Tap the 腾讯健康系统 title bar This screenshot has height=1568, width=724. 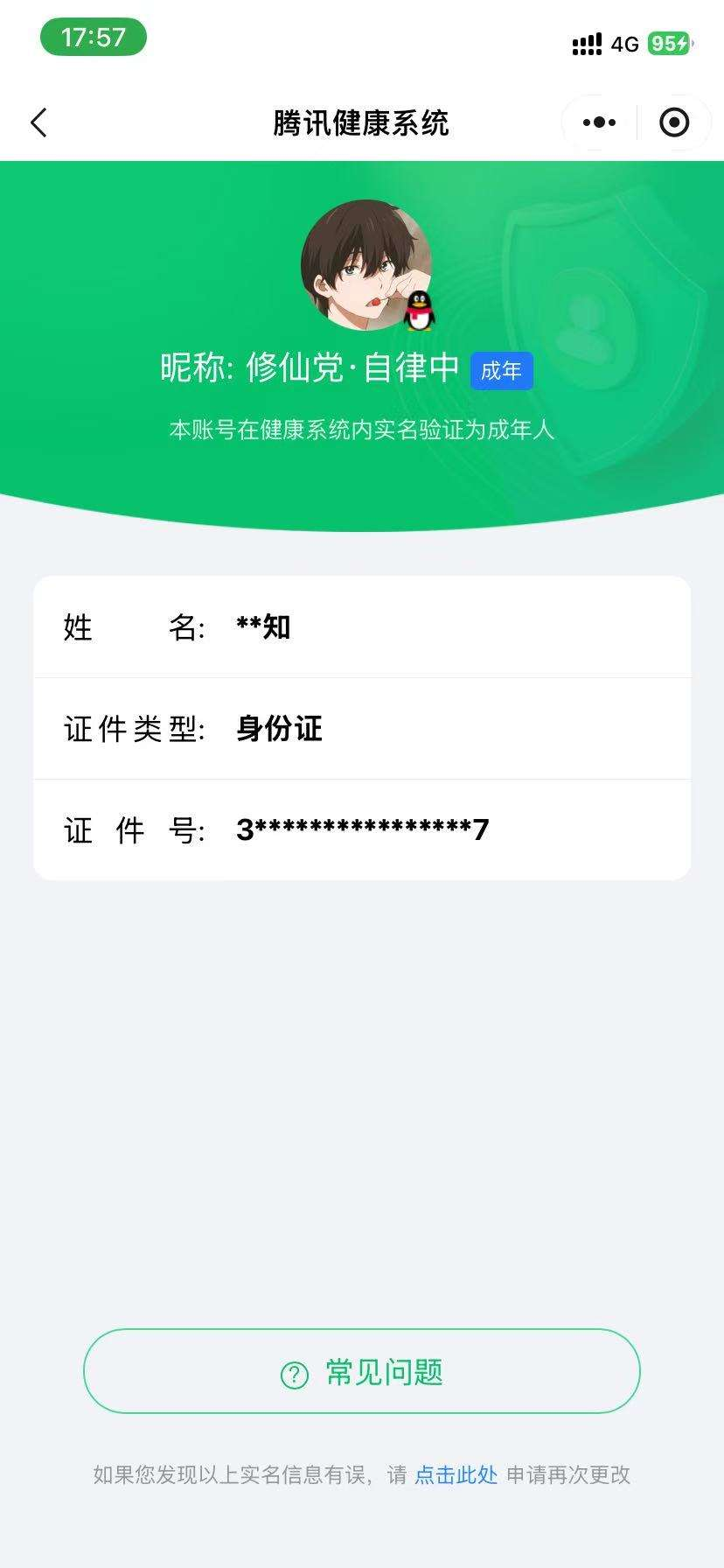[x=362, y=122]
